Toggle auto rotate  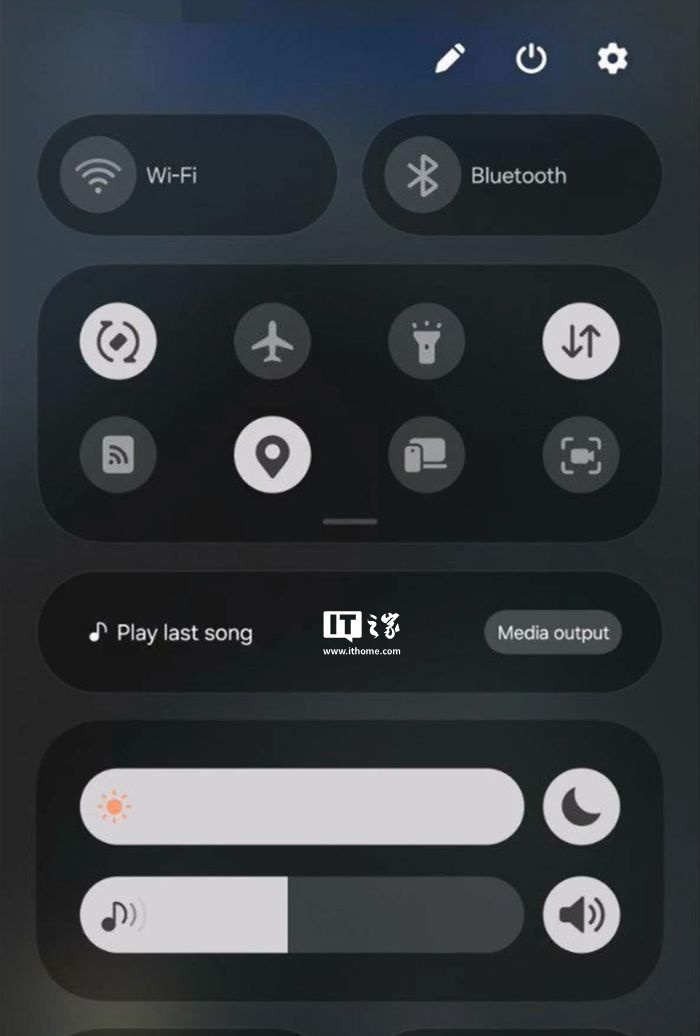(x=118, y=342)
